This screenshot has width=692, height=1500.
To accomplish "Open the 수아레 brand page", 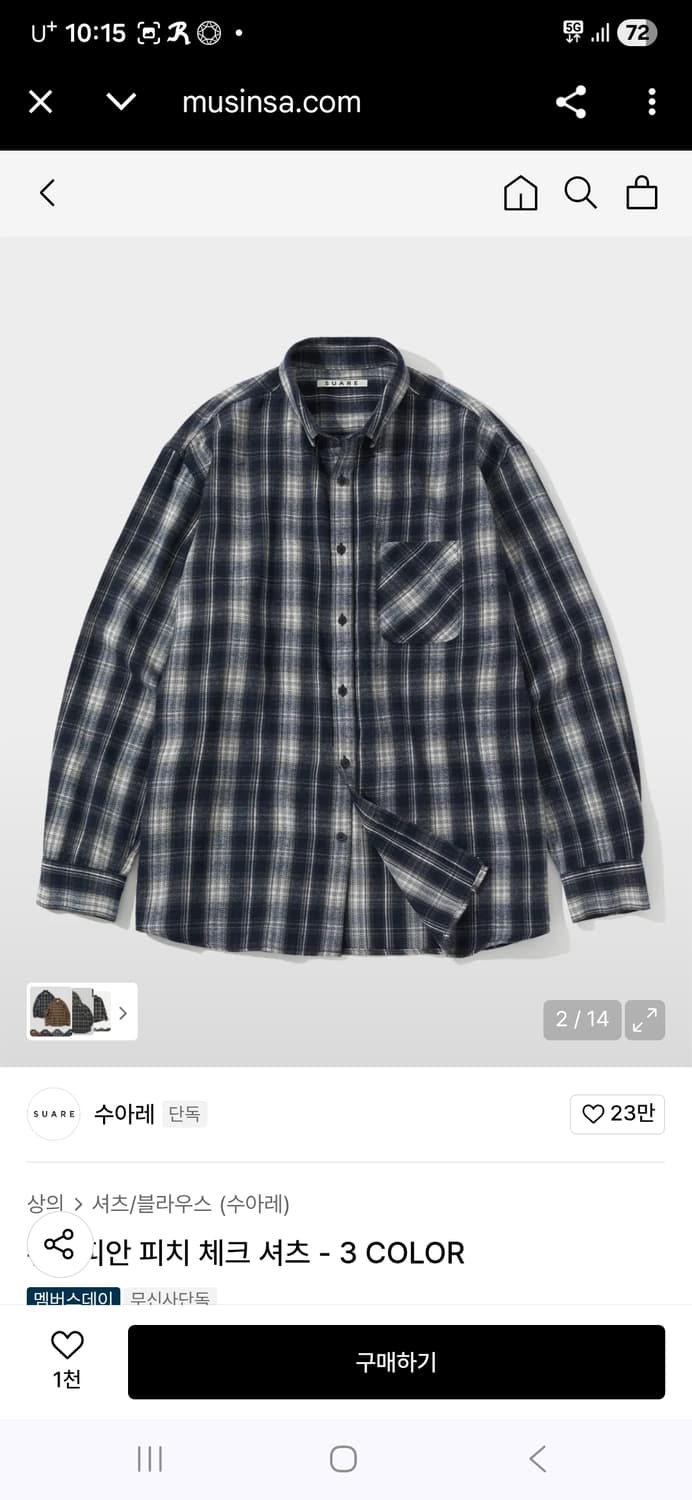I will tap(124, 1114).
